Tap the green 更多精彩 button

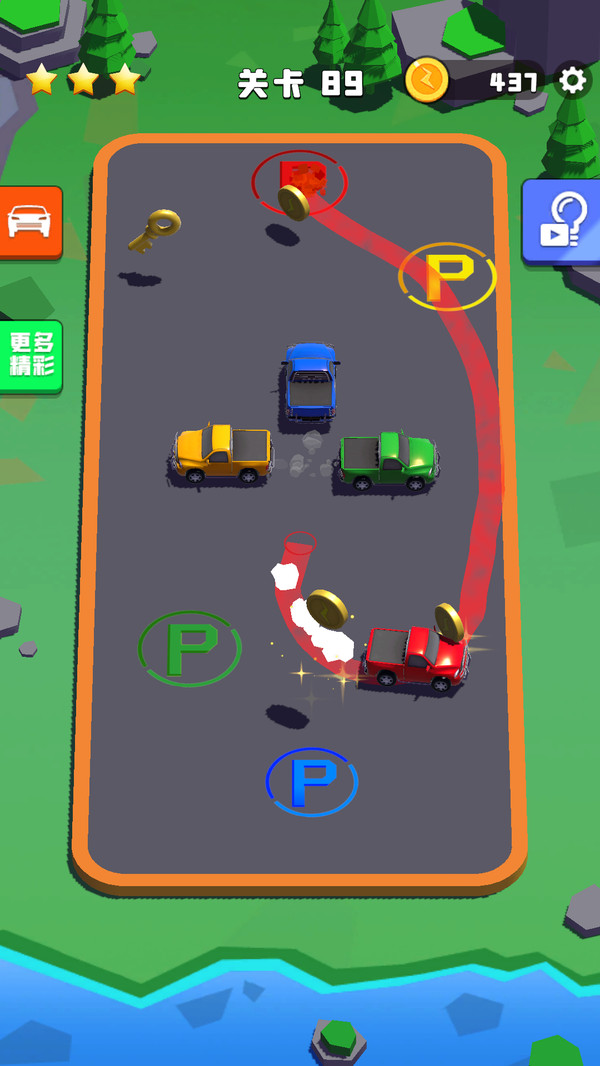[31, 356]
